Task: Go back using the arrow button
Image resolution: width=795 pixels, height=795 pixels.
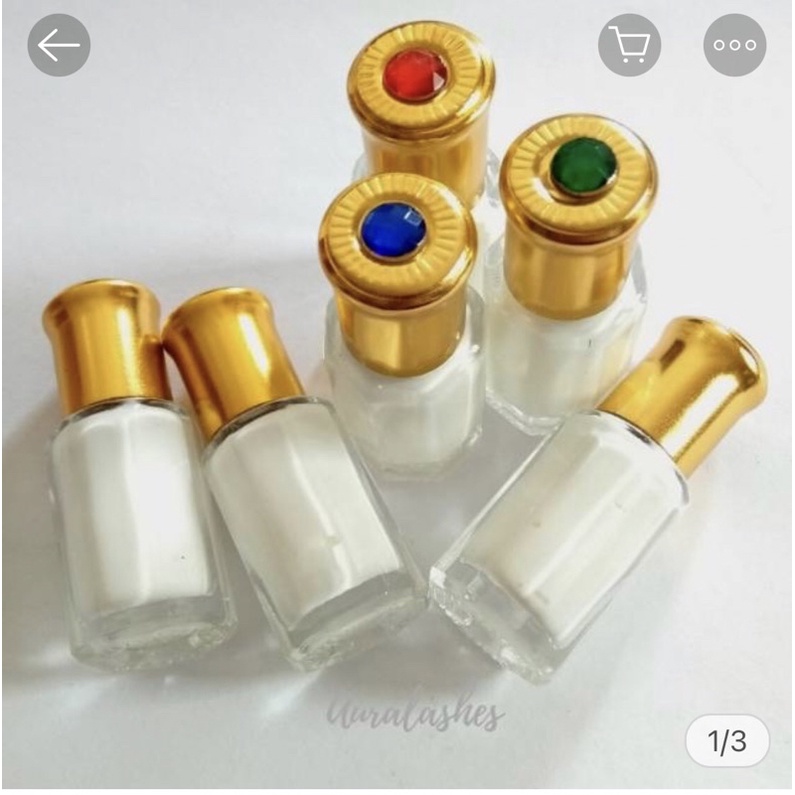Action: [x=59, y=45]
